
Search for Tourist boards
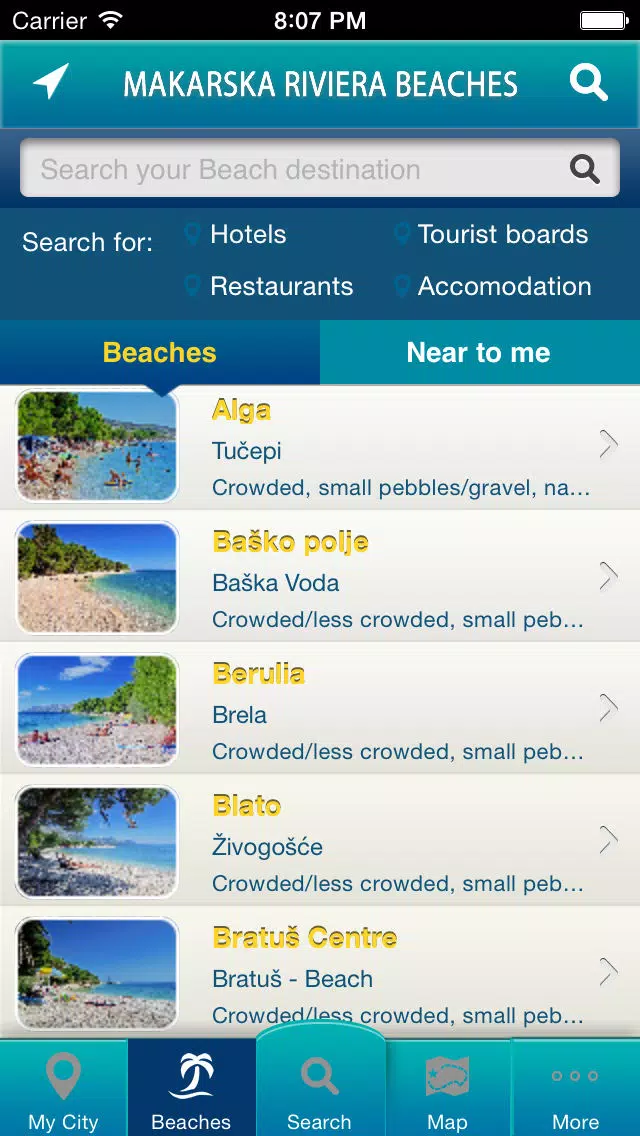point(502,235)
